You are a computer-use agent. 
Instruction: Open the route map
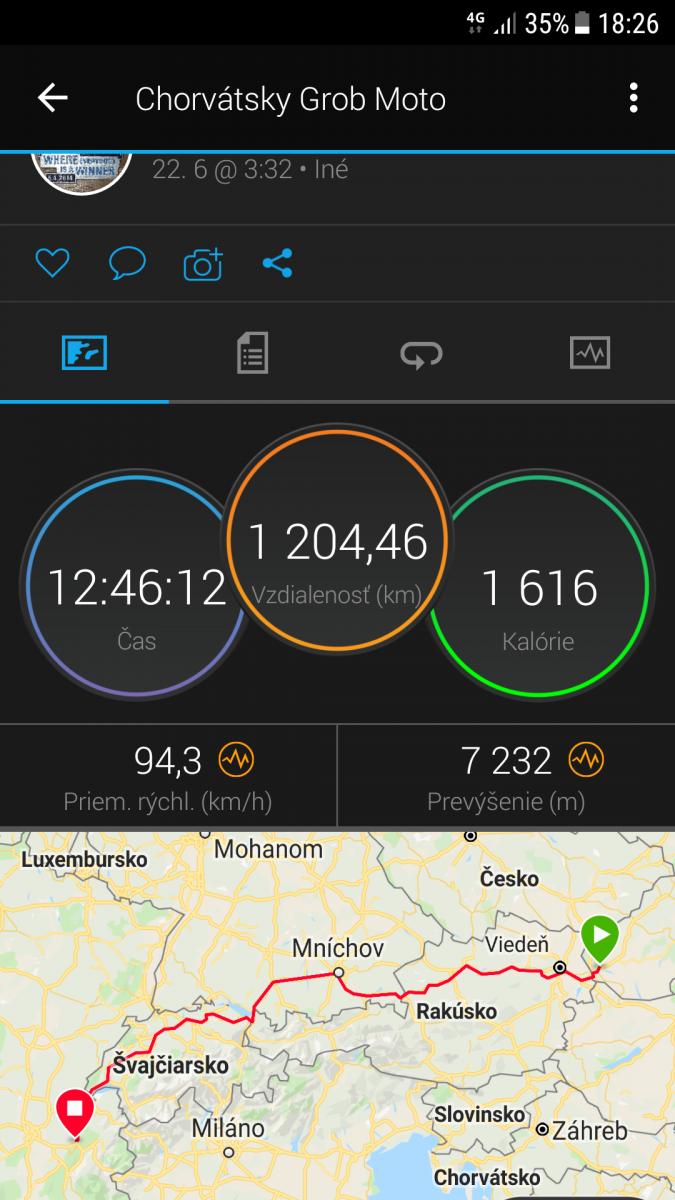point(337,1015)
